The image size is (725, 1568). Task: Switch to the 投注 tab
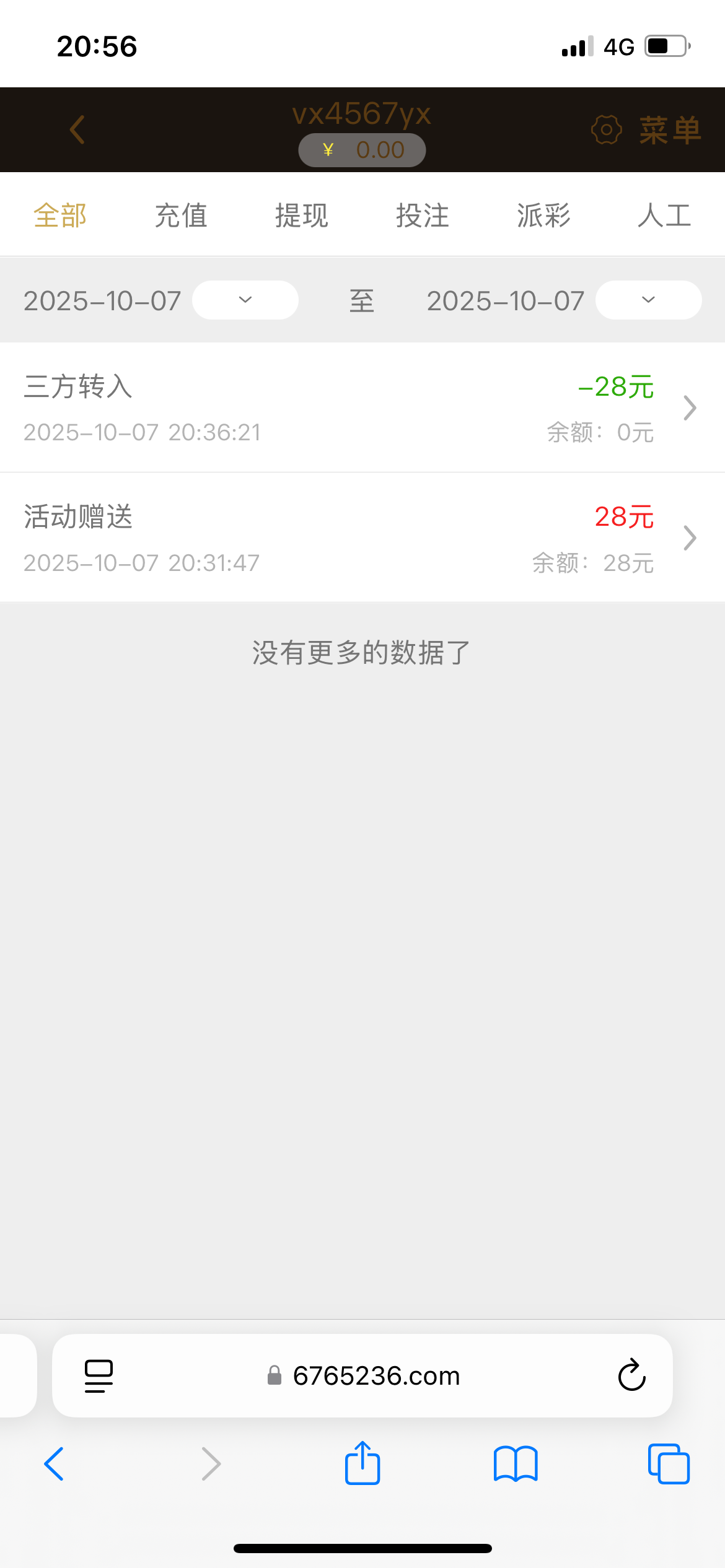pos(422,216)
